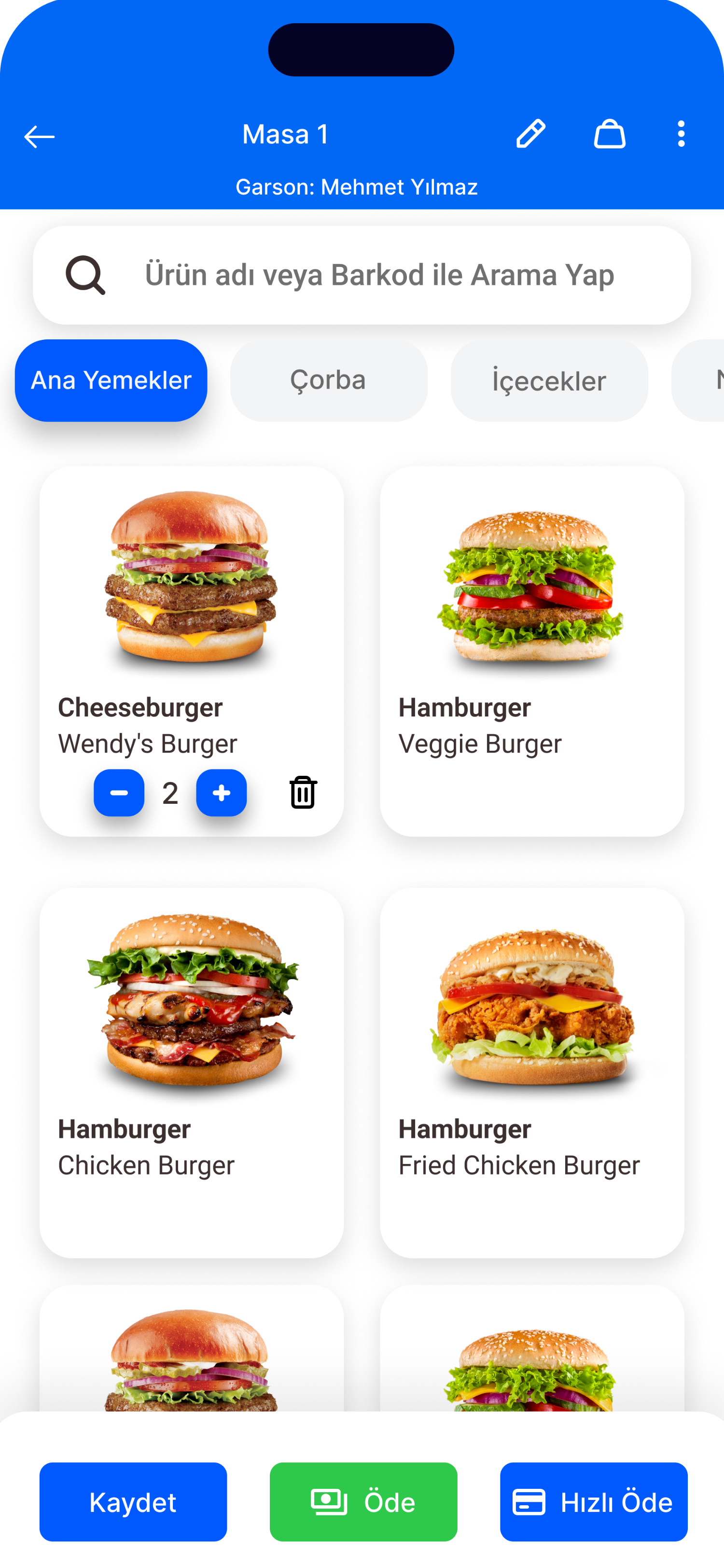The image size is (724, 1568).
Task: Tap the green Öde button
Action: click(x=363, y=1502)
